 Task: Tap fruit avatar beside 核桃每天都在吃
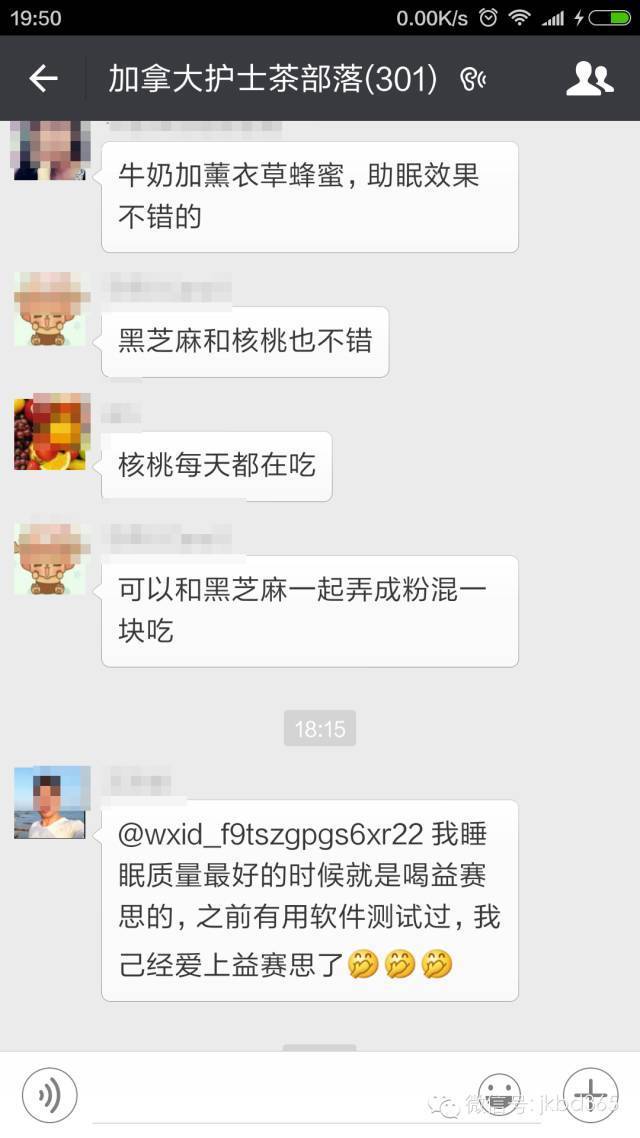click(50, 432)
